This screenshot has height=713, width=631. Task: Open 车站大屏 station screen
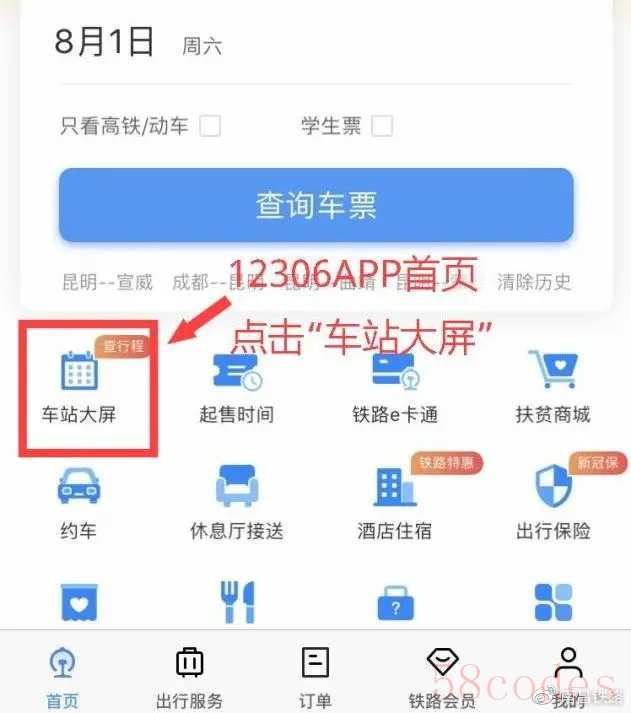pos(79,385)
